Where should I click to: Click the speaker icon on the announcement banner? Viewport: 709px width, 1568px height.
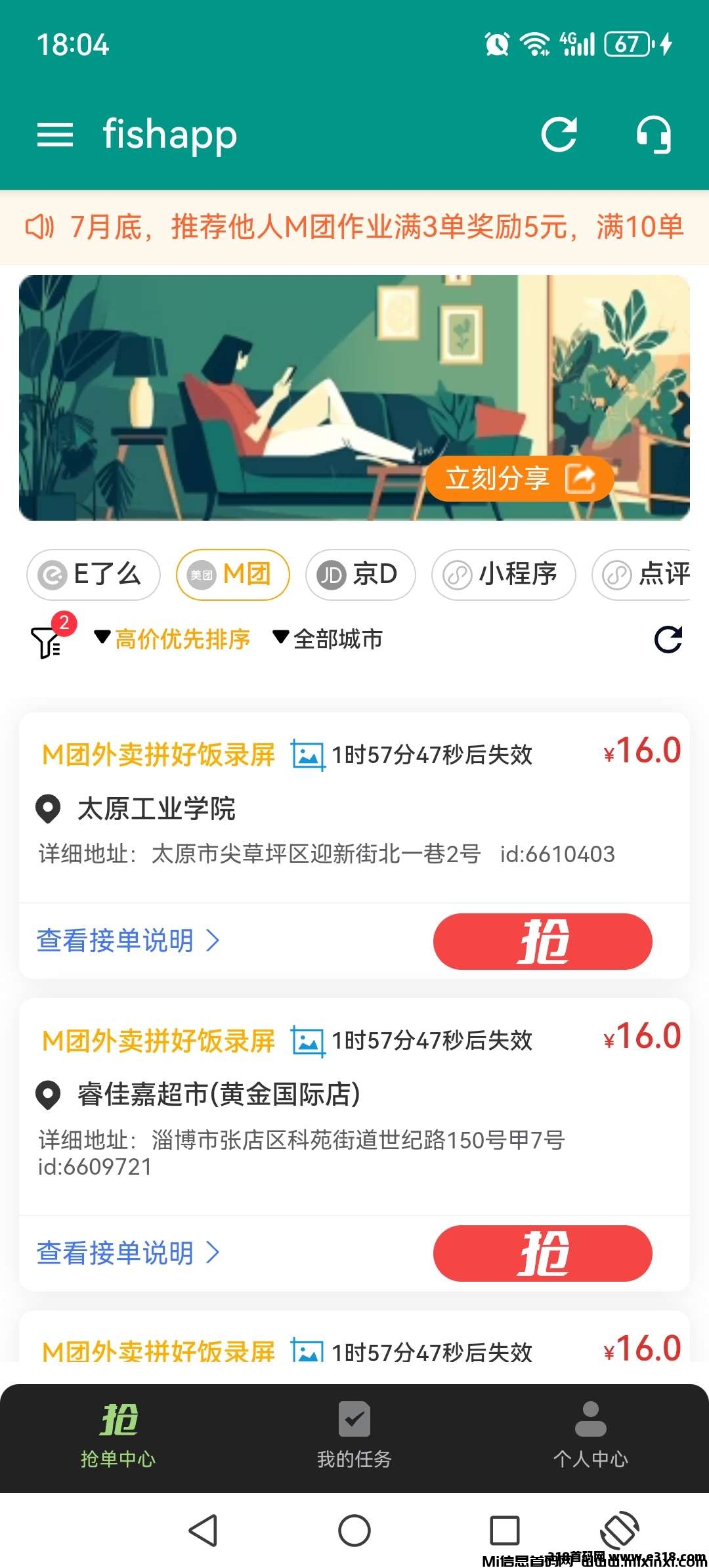coord(41,227)
